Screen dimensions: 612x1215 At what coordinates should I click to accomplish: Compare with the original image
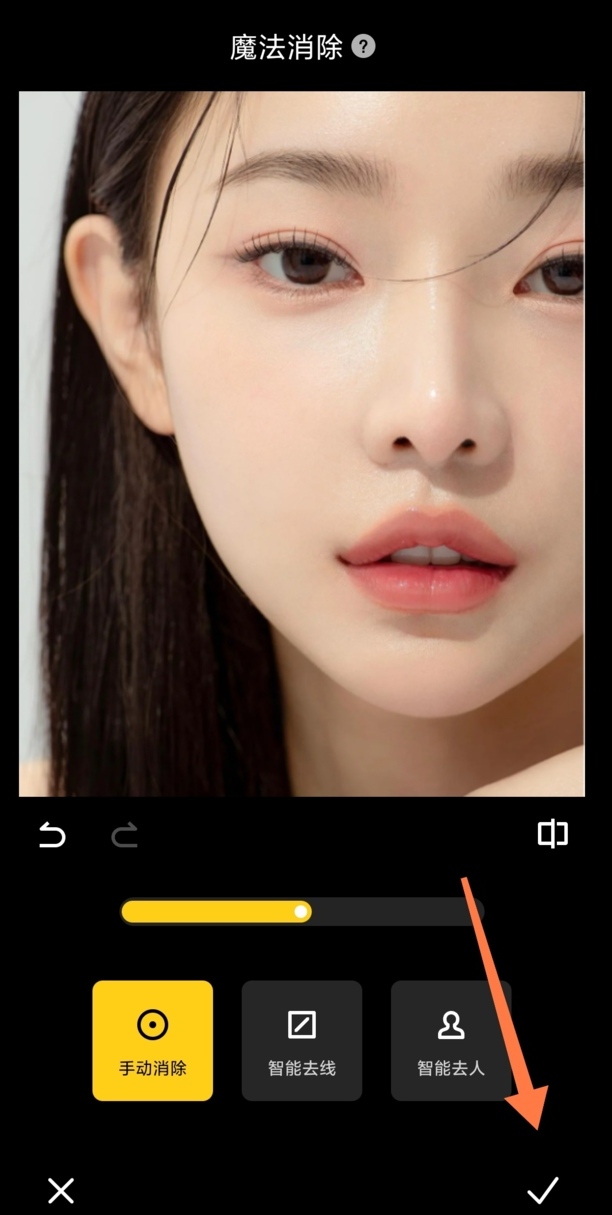click(553, 834)
